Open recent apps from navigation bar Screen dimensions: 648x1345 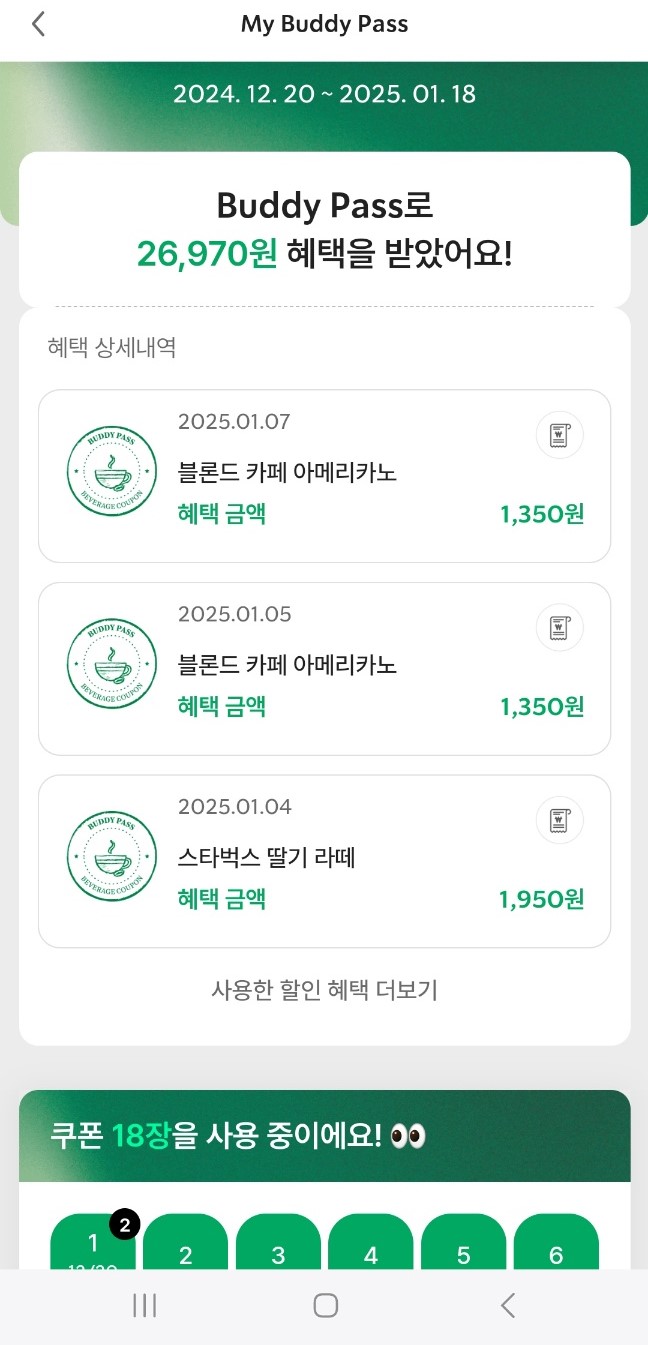click(x=145, y=1305)
